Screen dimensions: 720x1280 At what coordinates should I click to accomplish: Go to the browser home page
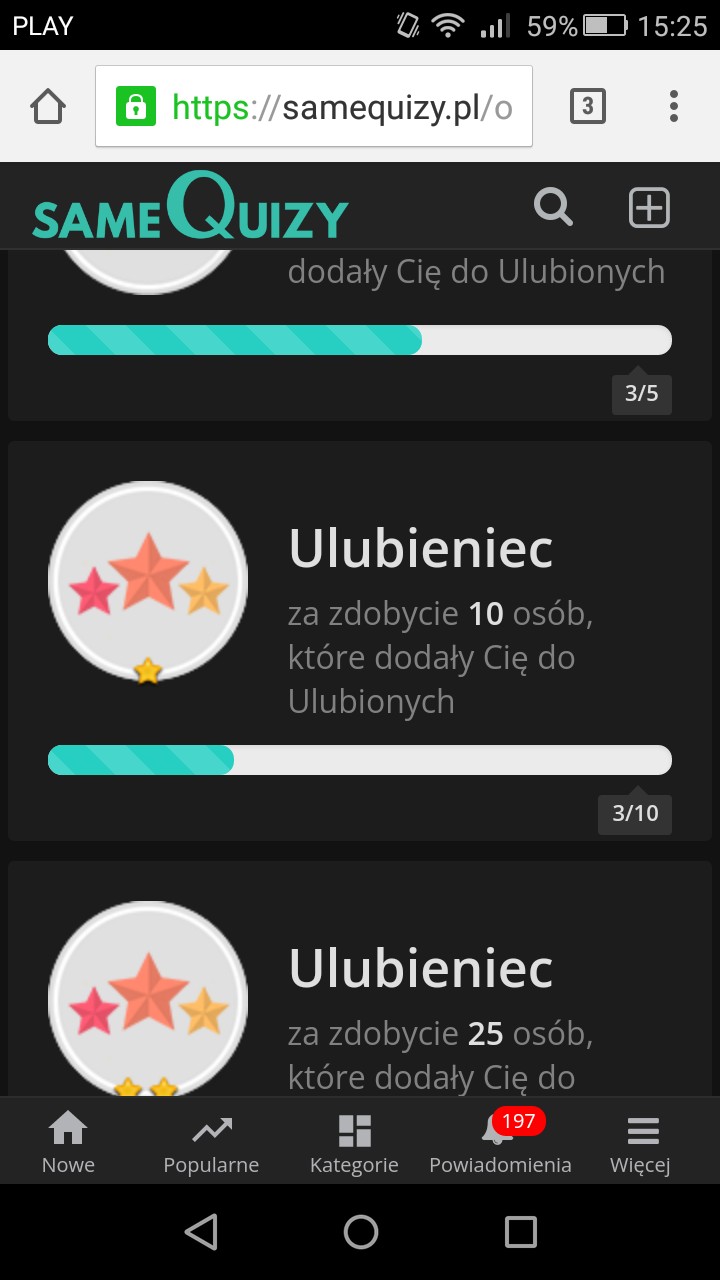pyautogui.click(x=48, y=106)
